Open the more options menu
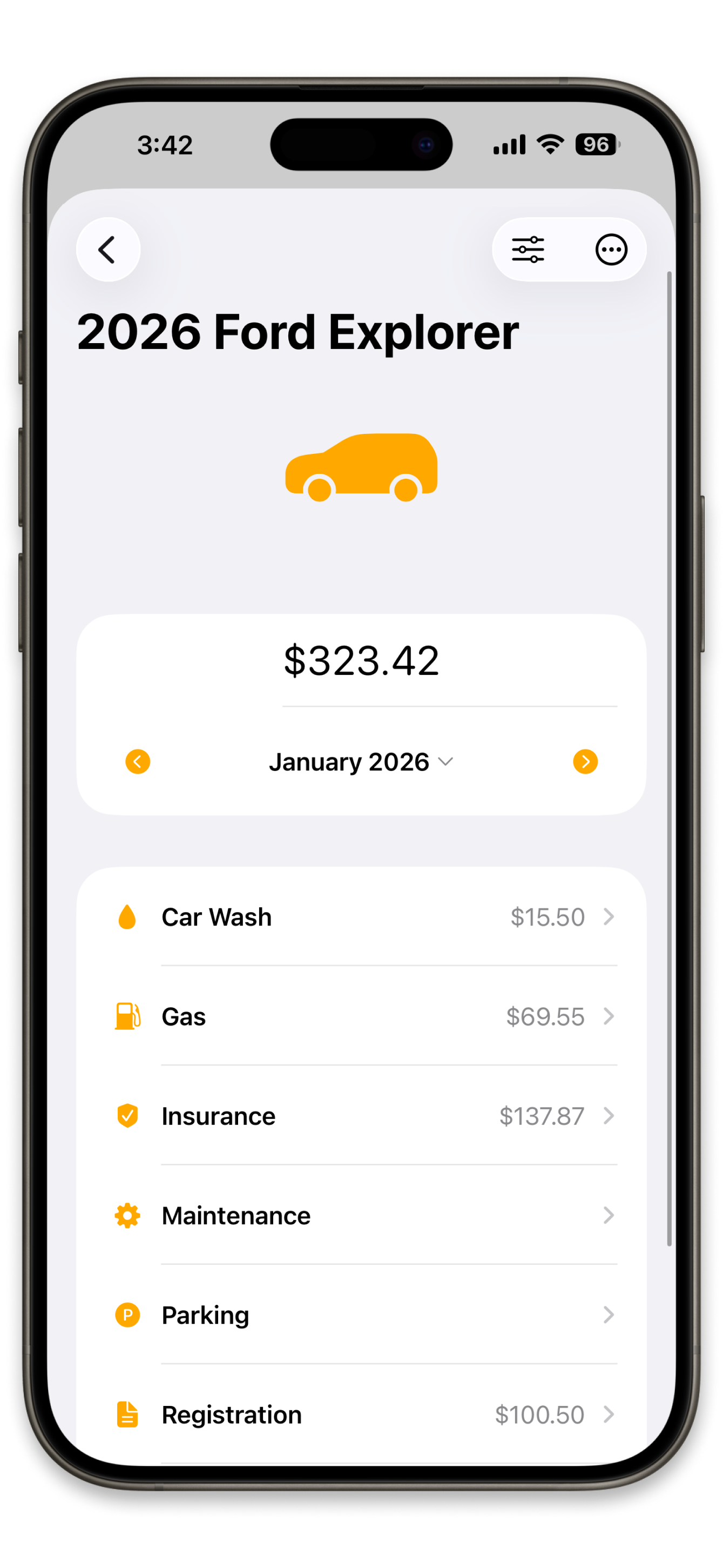 (x=611, y=249)
